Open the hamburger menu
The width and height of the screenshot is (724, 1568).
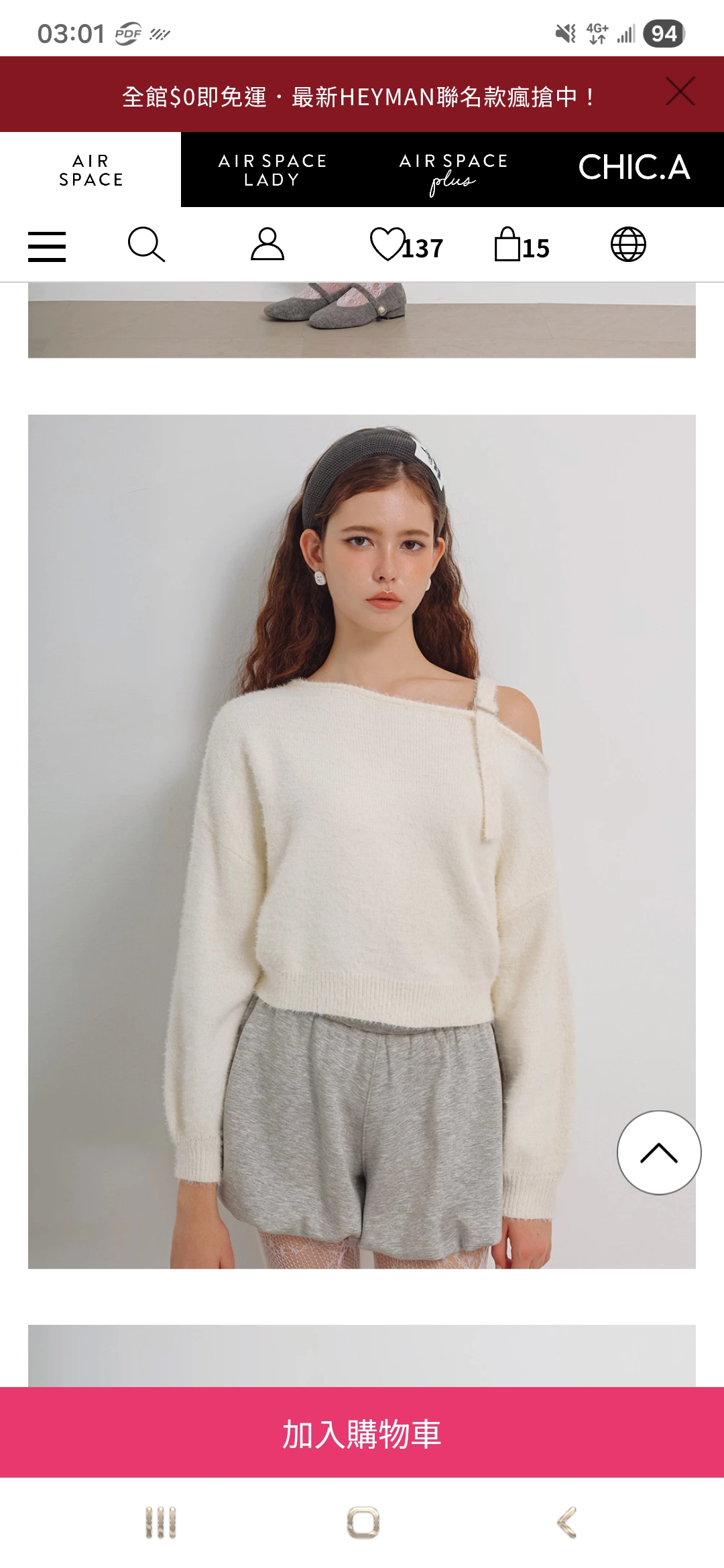[x=47, y=246]
